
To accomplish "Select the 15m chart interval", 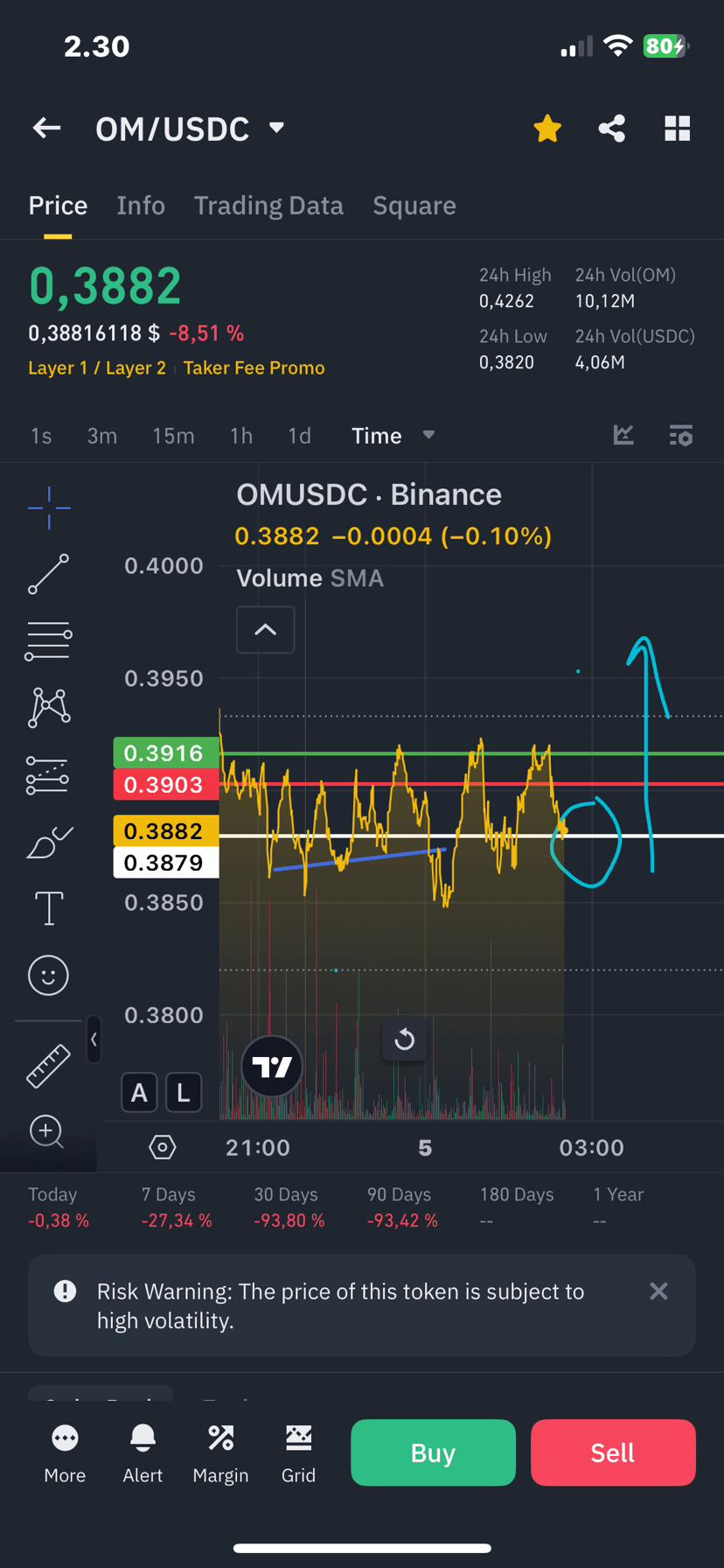I will click(x=173, y=436).
